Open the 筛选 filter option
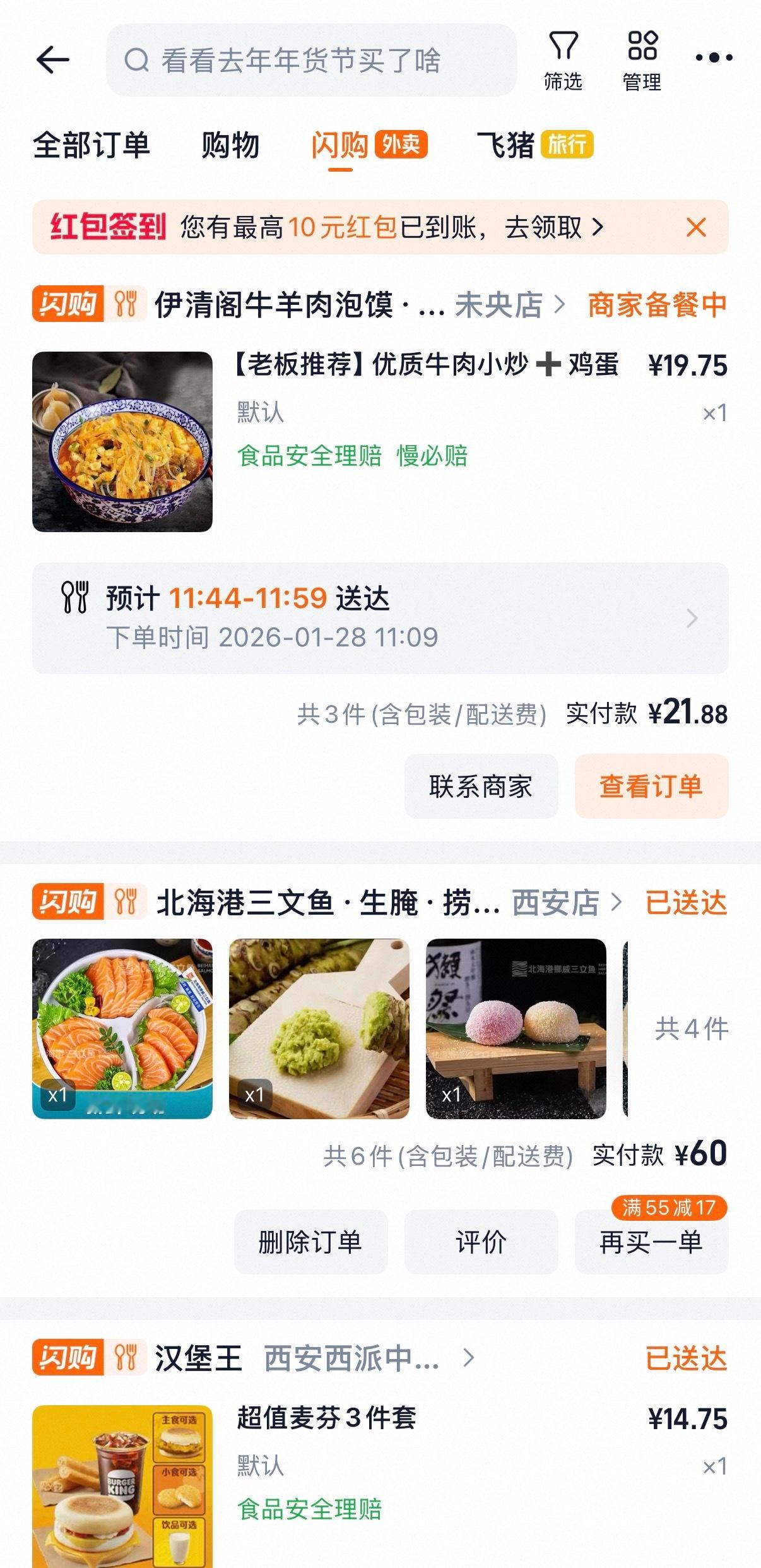Screen dimensions: 761x1568 563,61
